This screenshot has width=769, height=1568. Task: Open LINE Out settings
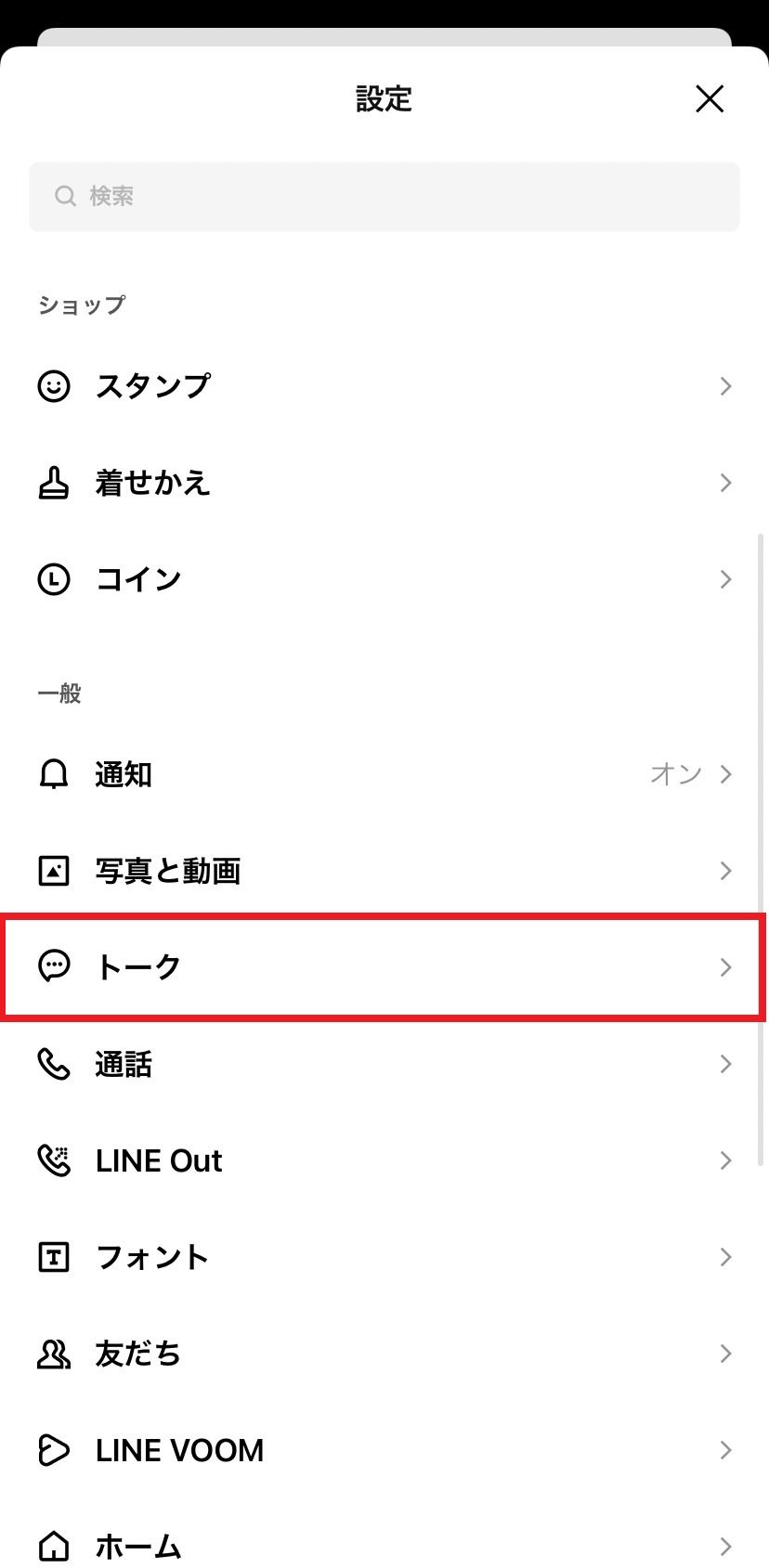[384, 1160]
